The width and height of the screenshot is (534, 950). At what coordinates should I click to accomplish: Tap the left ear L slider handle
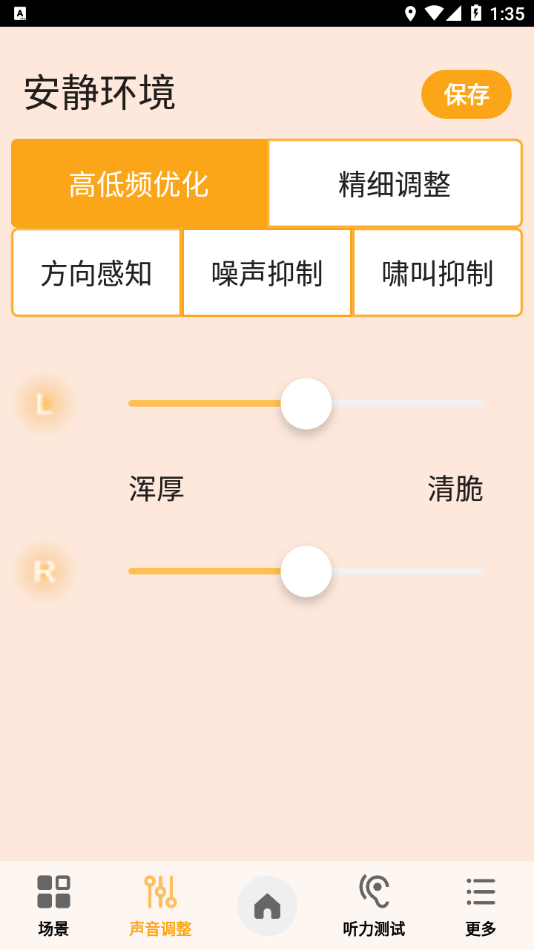pos(306,404)
